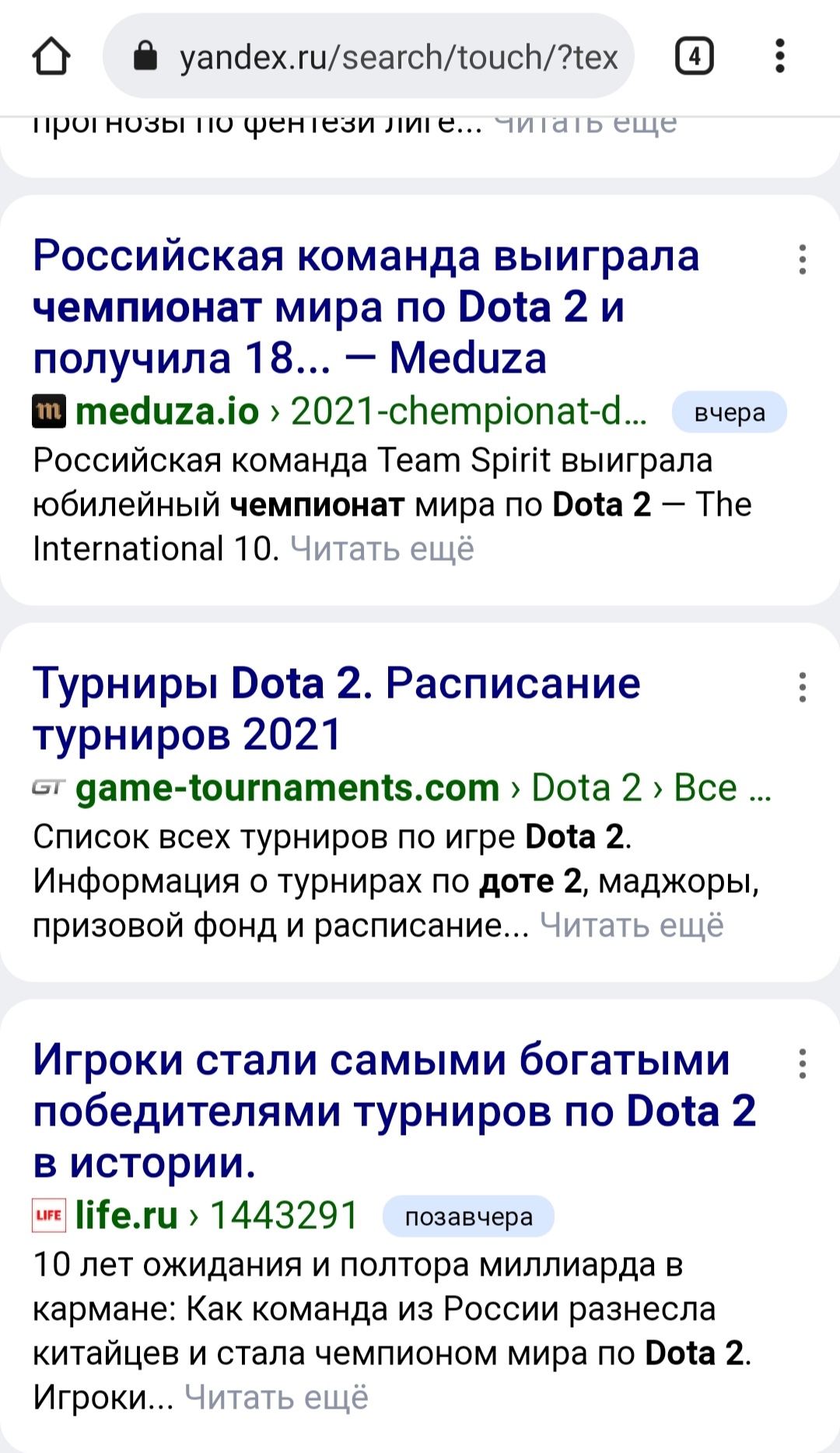Expand 'Читать ещё' in the game-tournaments snippet
This screenshot has width=840, height=1453.
point(632,926)
